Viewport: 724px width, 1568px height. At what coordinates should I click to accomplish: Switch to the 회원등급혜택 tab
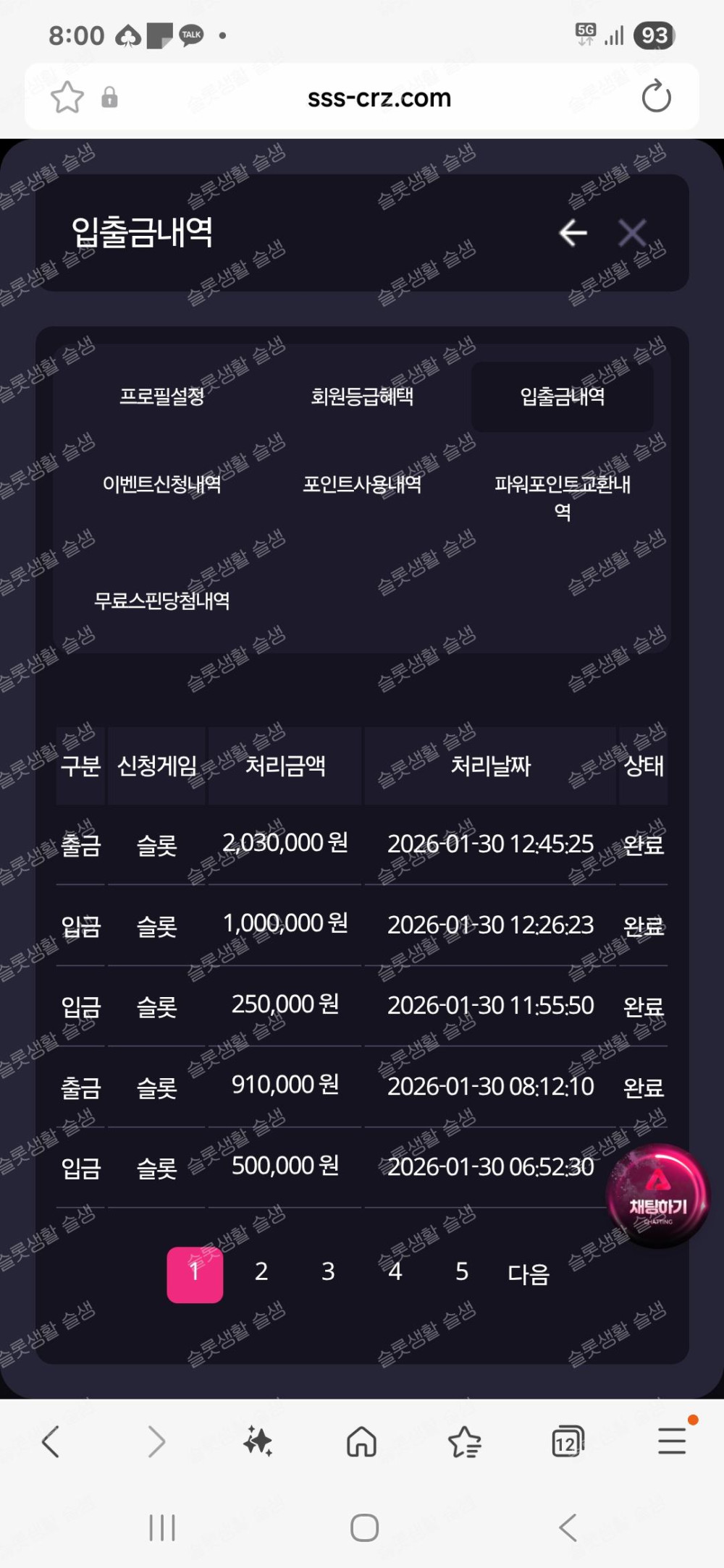coord(362,397)
